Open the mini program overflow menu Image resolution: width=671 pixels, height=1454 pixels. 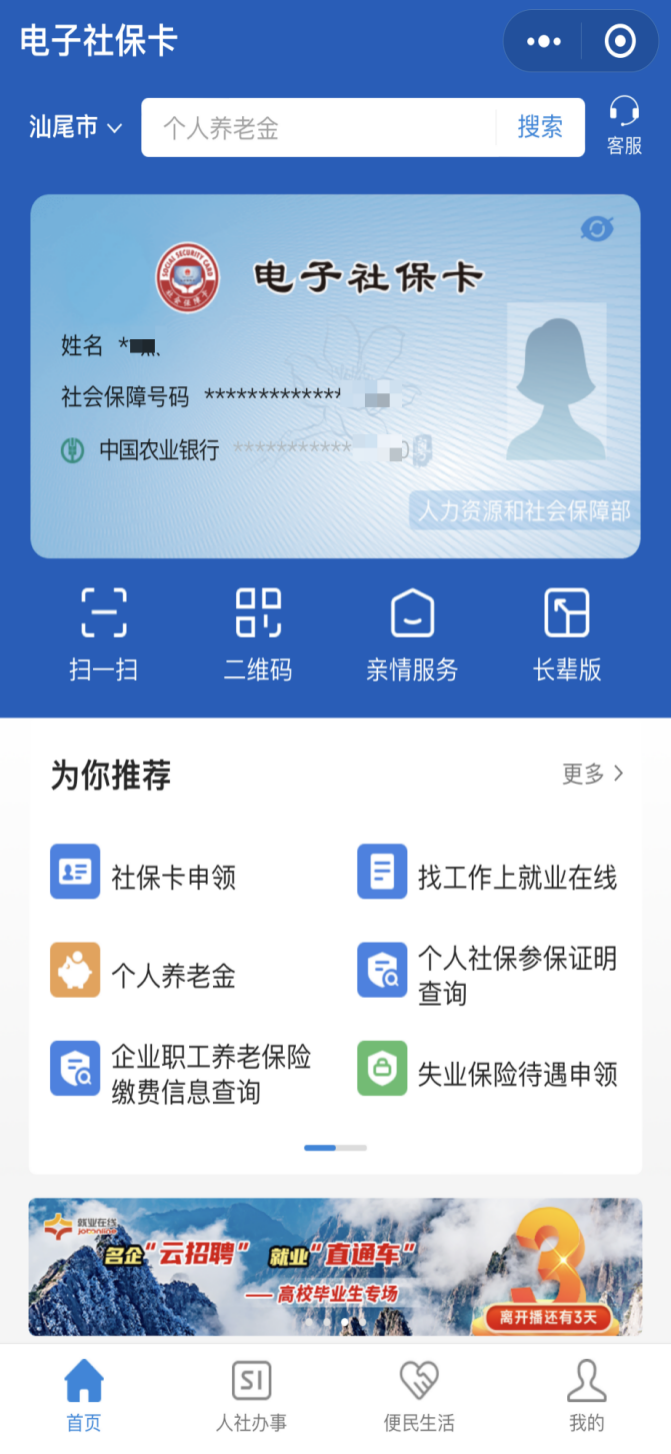coord(544,41)
